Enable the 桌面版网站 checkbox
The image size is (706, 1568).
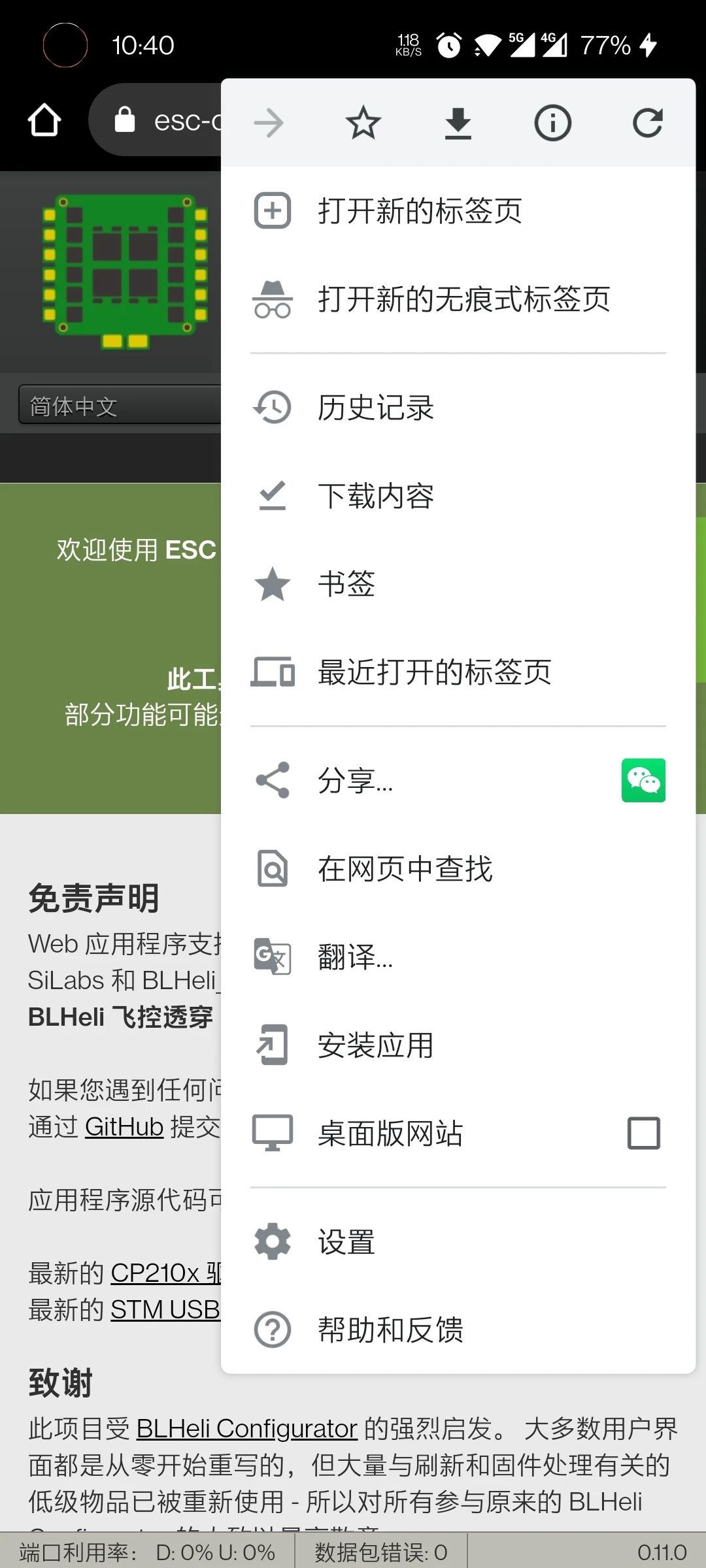pos(643,1133)
